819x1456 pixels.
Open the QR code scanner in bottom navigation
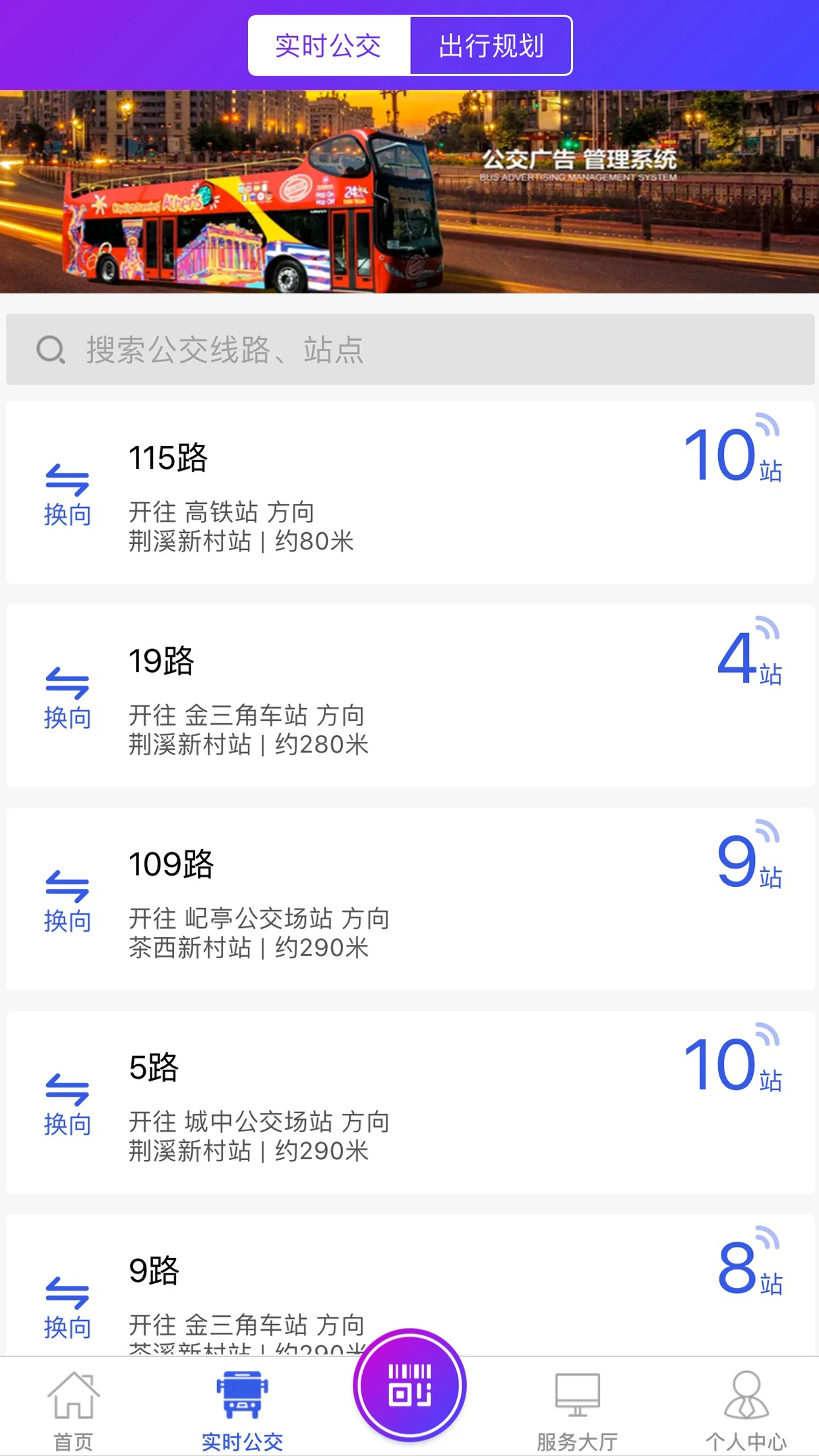(409, 1385)
